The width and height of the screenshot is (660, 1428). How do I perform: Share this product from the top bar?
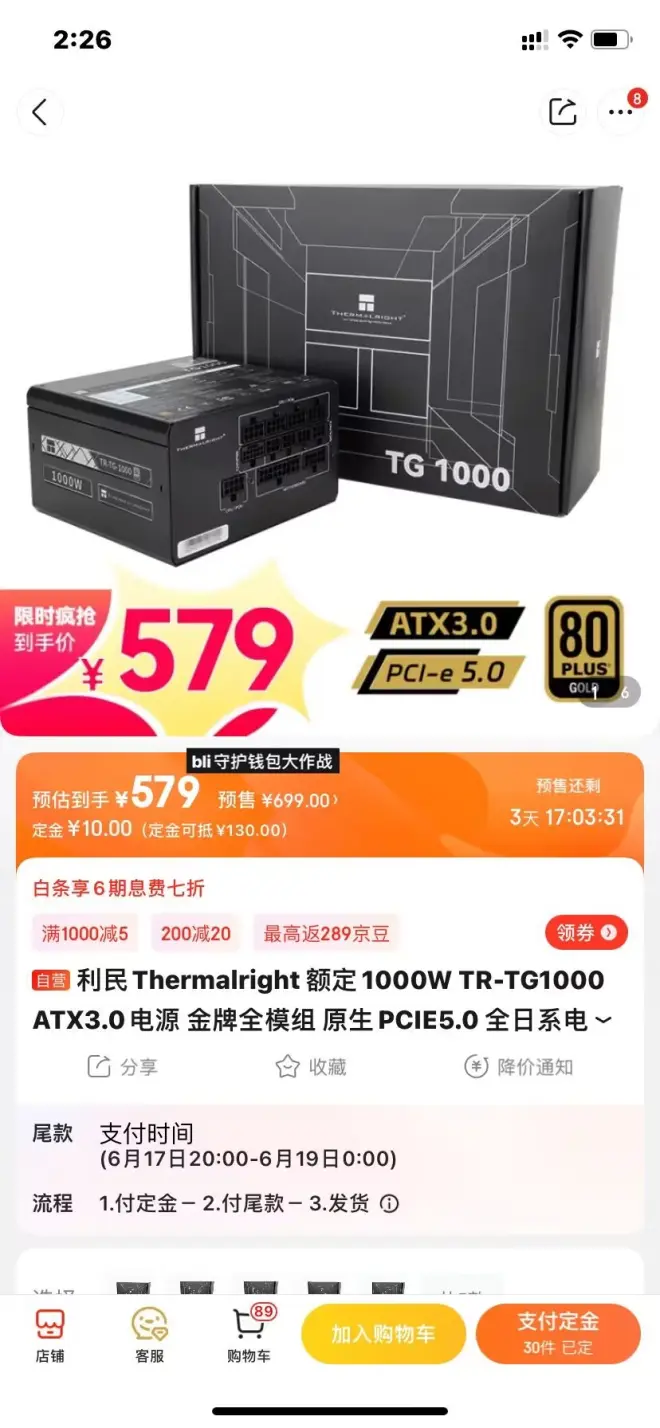[x=563, y=112]
